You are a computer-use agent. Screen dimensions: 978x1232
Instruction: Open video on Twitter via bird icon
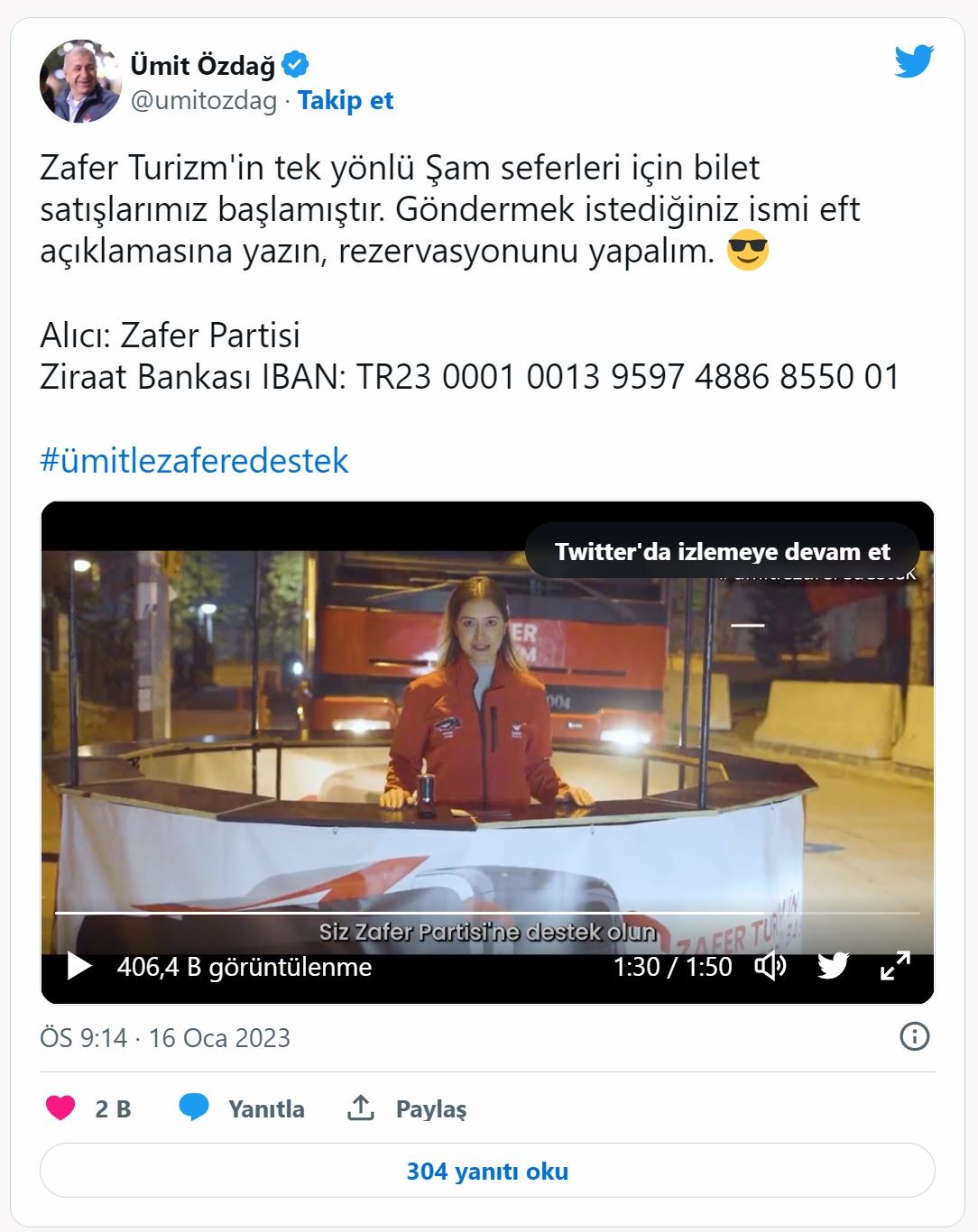833,966
